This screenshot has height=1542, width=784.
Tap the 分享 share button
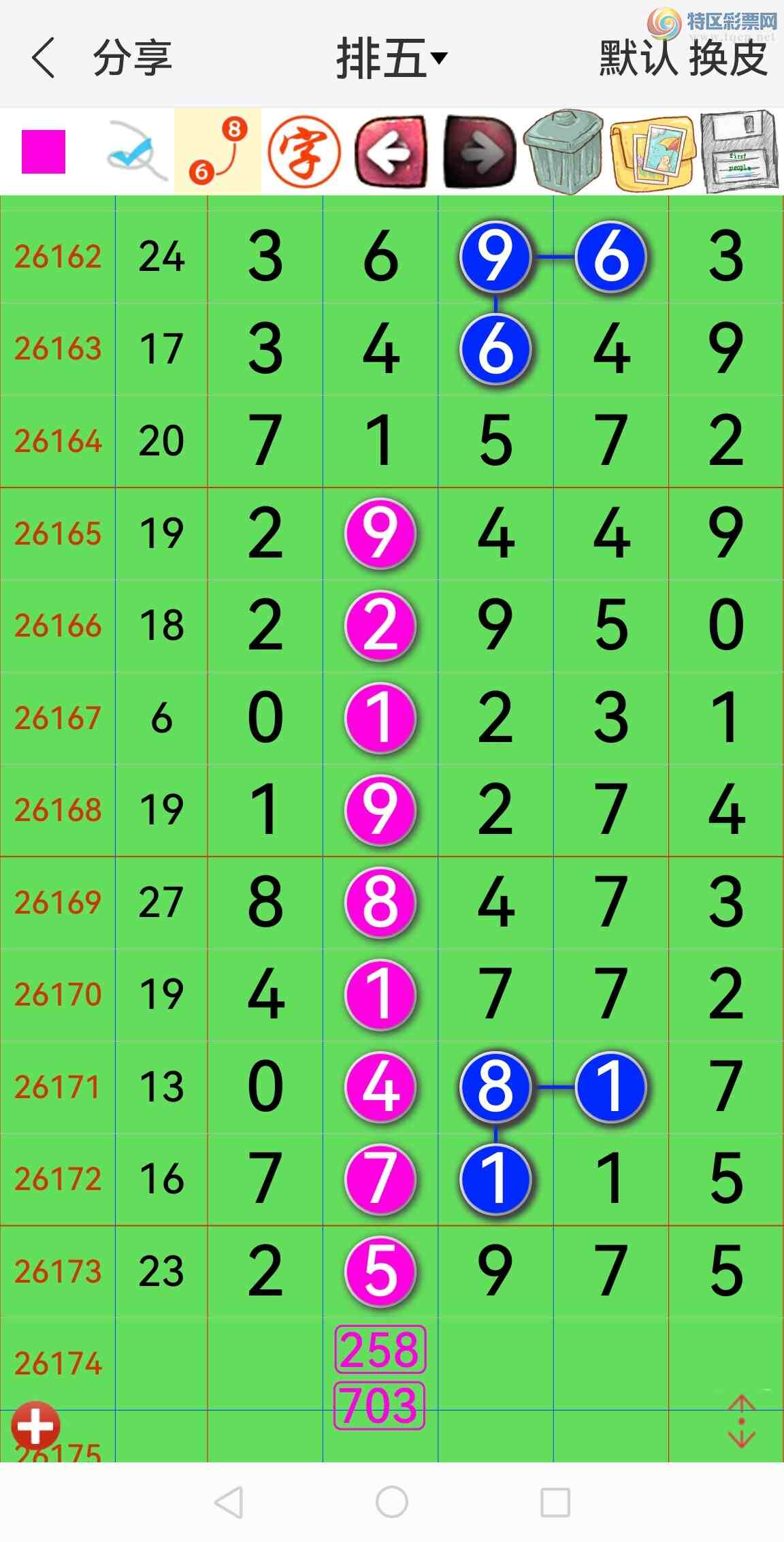[133, 58]
